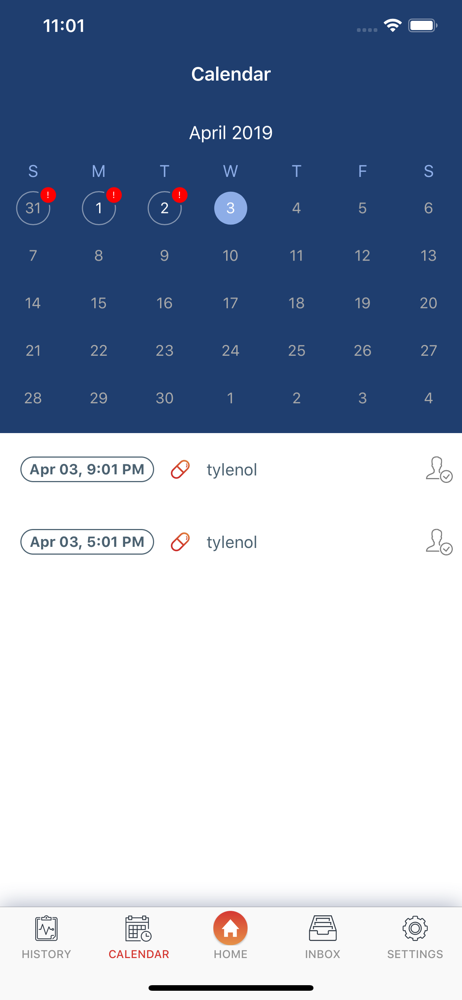Open the 9:01 PM tylenol entry
This screenshot has height=1000, width=462.
[x=231, y=470]
